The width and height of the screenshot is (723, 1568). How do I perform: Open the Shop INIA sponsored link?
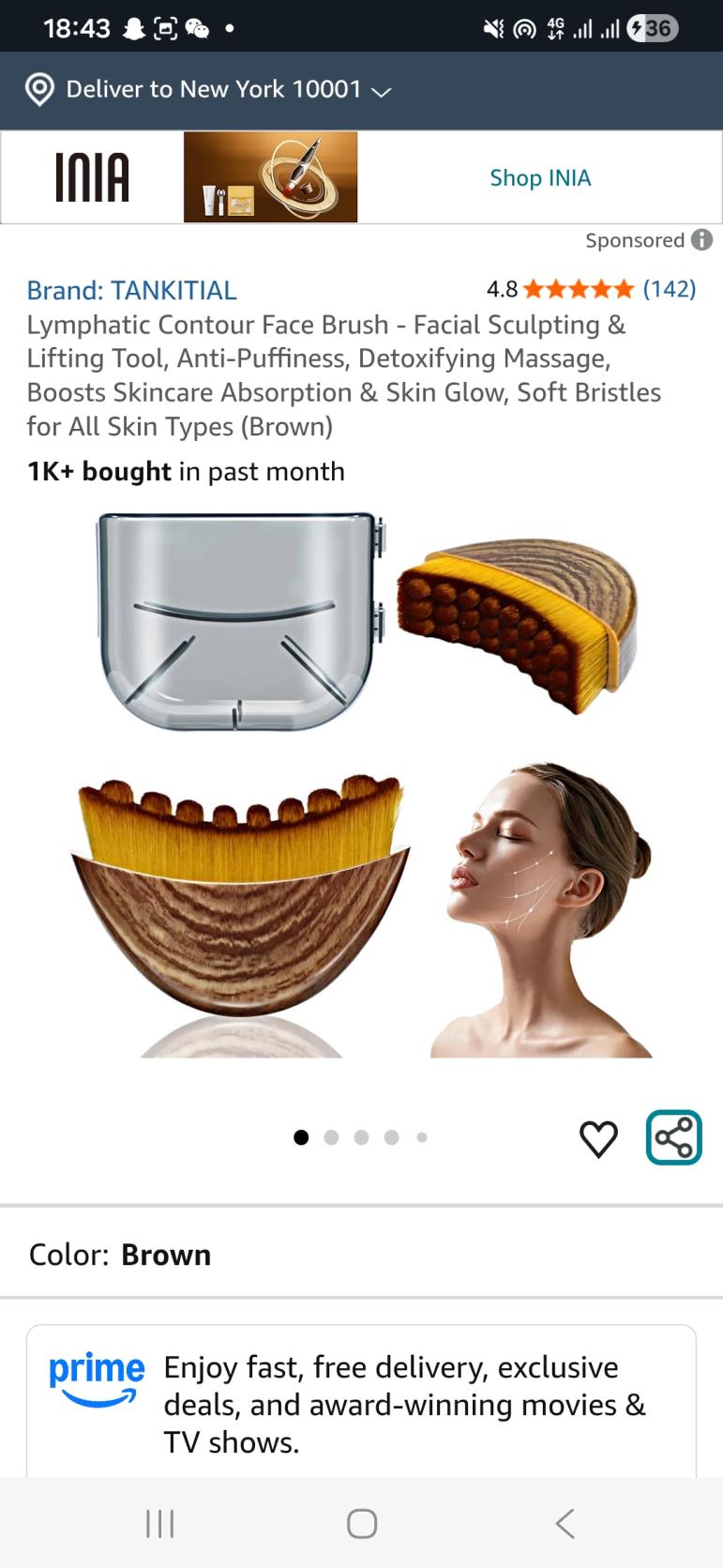click(x=540, y=178)
